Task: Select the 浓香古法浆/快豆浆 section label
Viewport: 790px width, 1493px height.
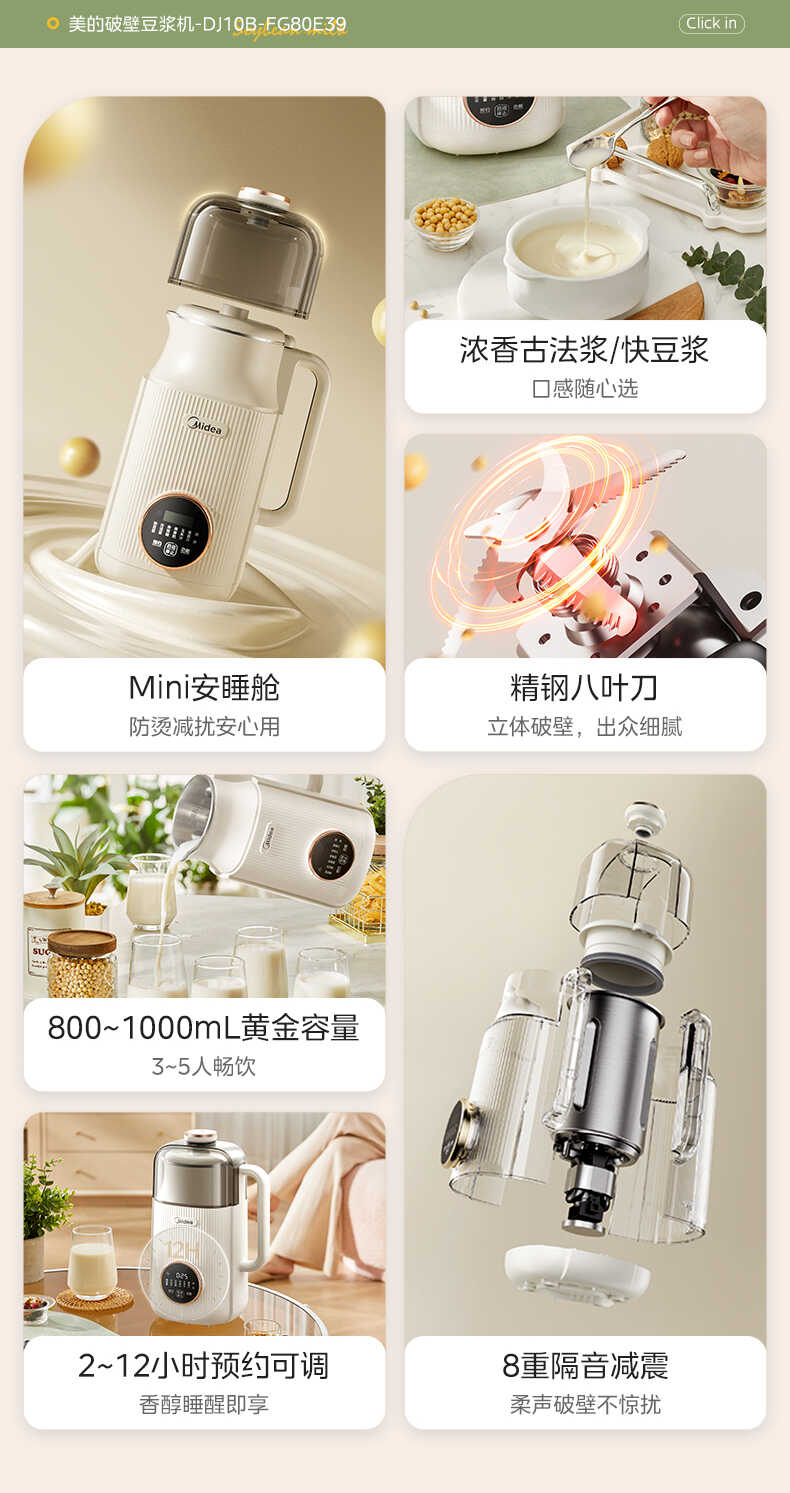Action: point(585,350)
